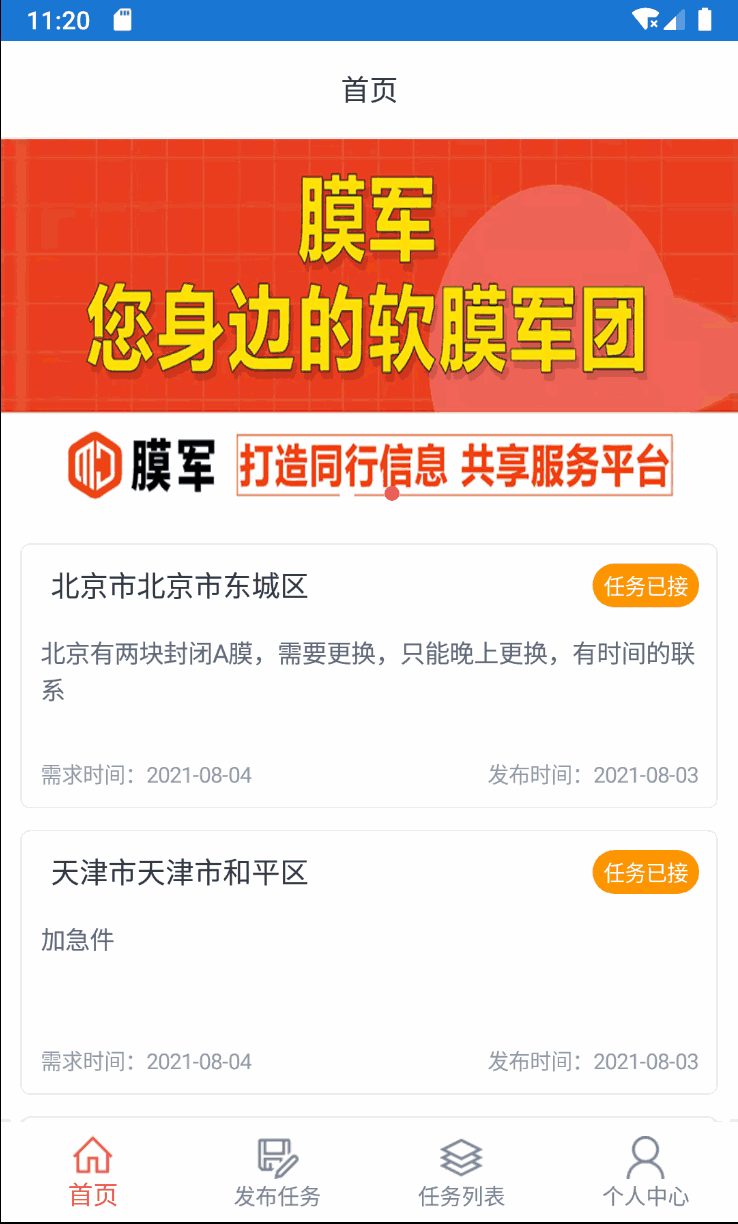738x1224 pixels.
Task: Go to the 任务列表 tab
Action: coord(461,1172)
